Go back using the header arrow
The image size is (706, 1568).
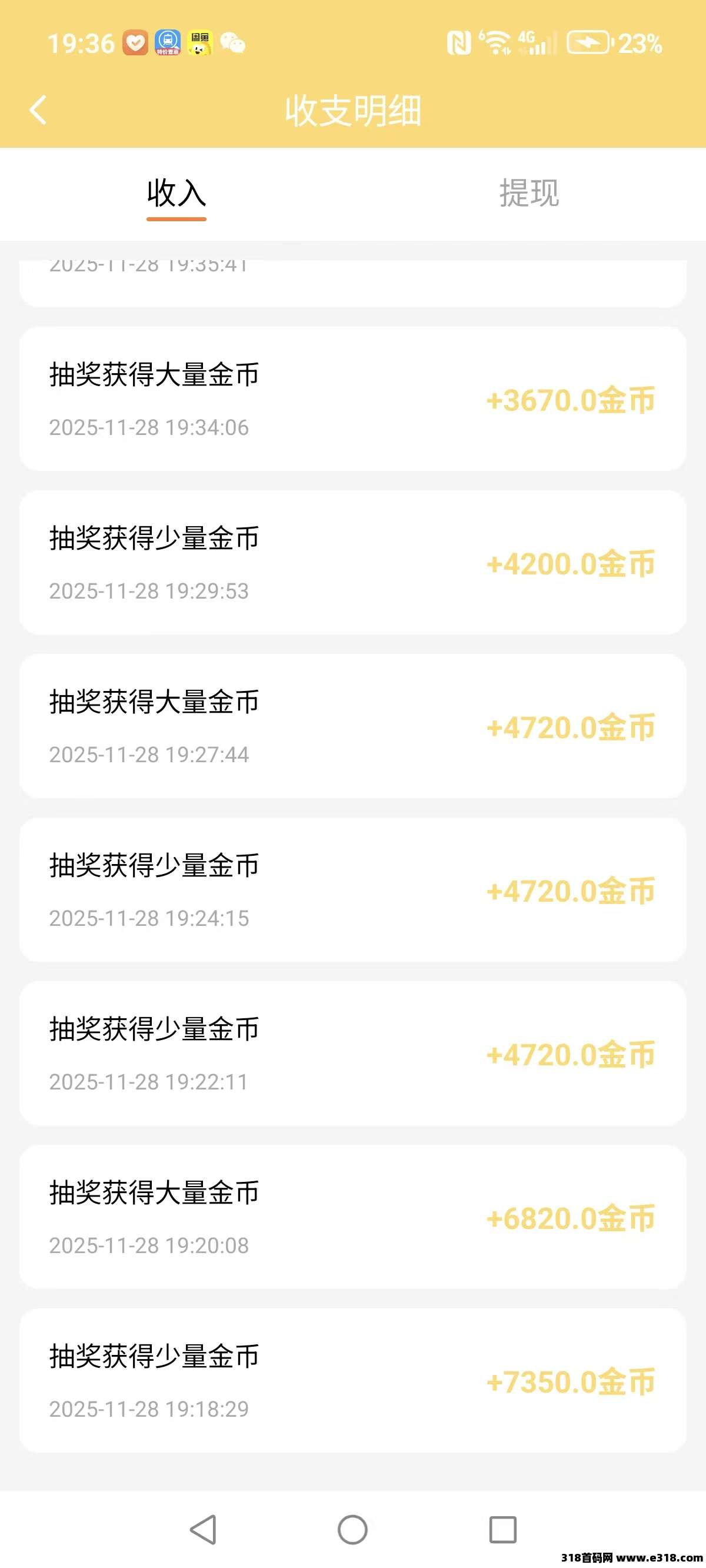tap(38, 110)
